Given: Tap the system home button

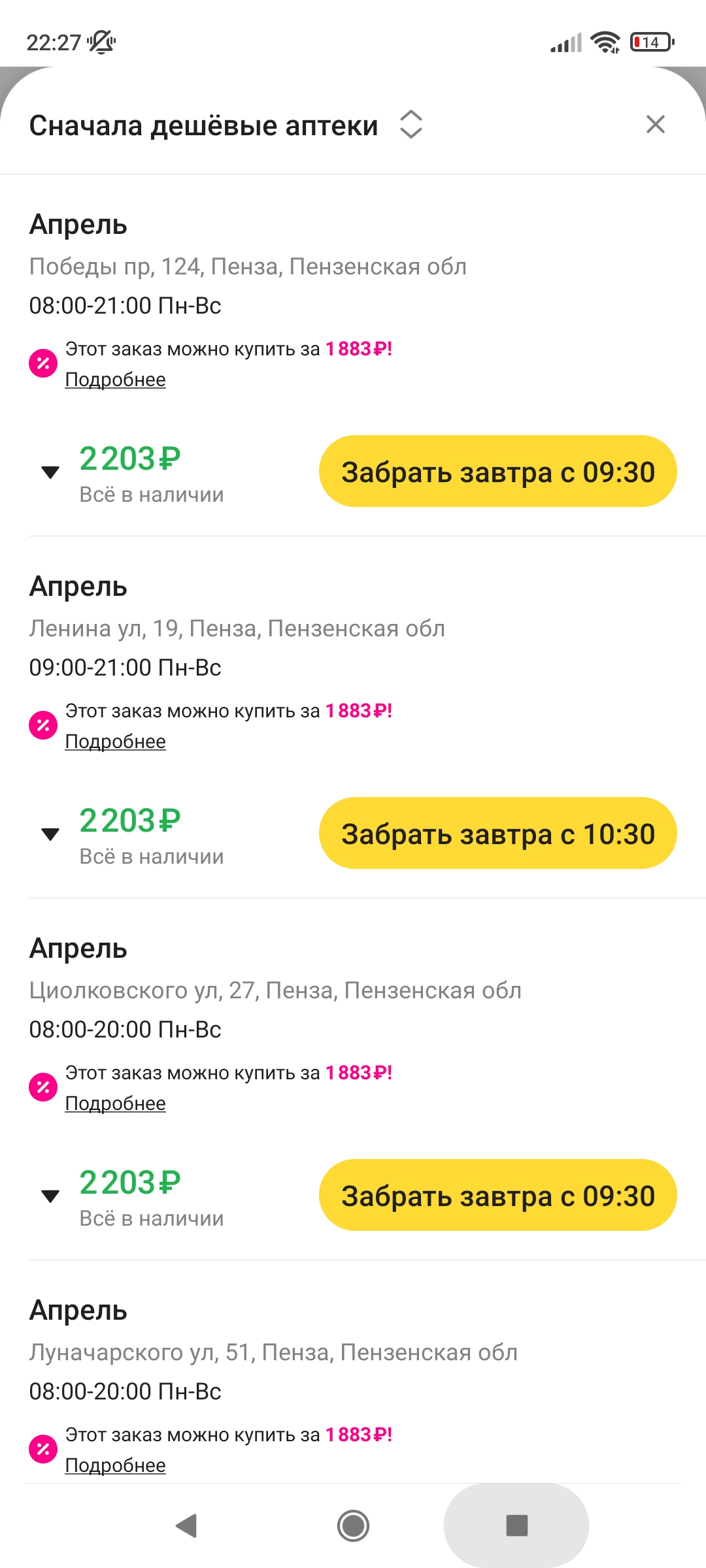Looking at the screenshot, I should click(353, 1526).
